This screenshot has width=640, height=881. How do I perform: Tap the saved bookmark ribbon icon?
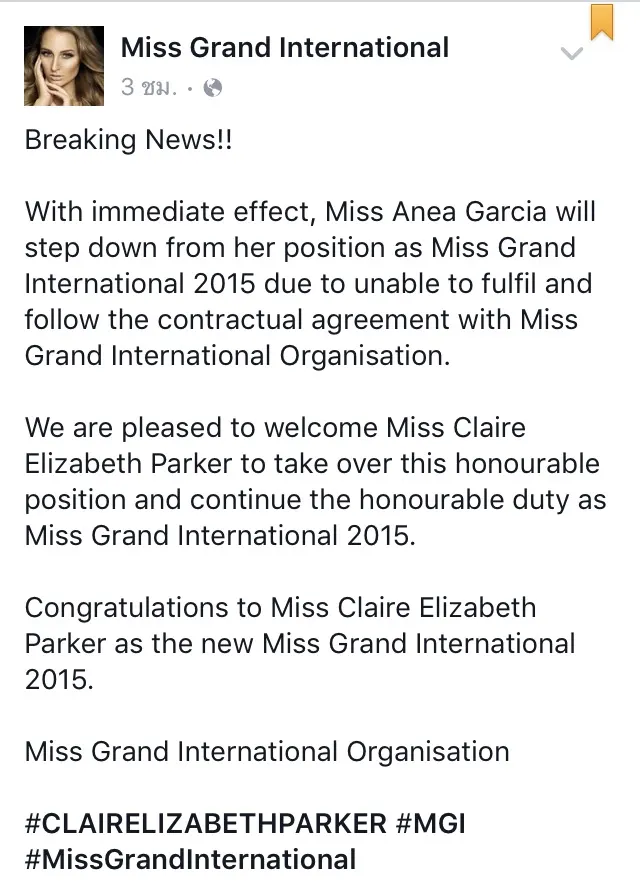[602, 22]
